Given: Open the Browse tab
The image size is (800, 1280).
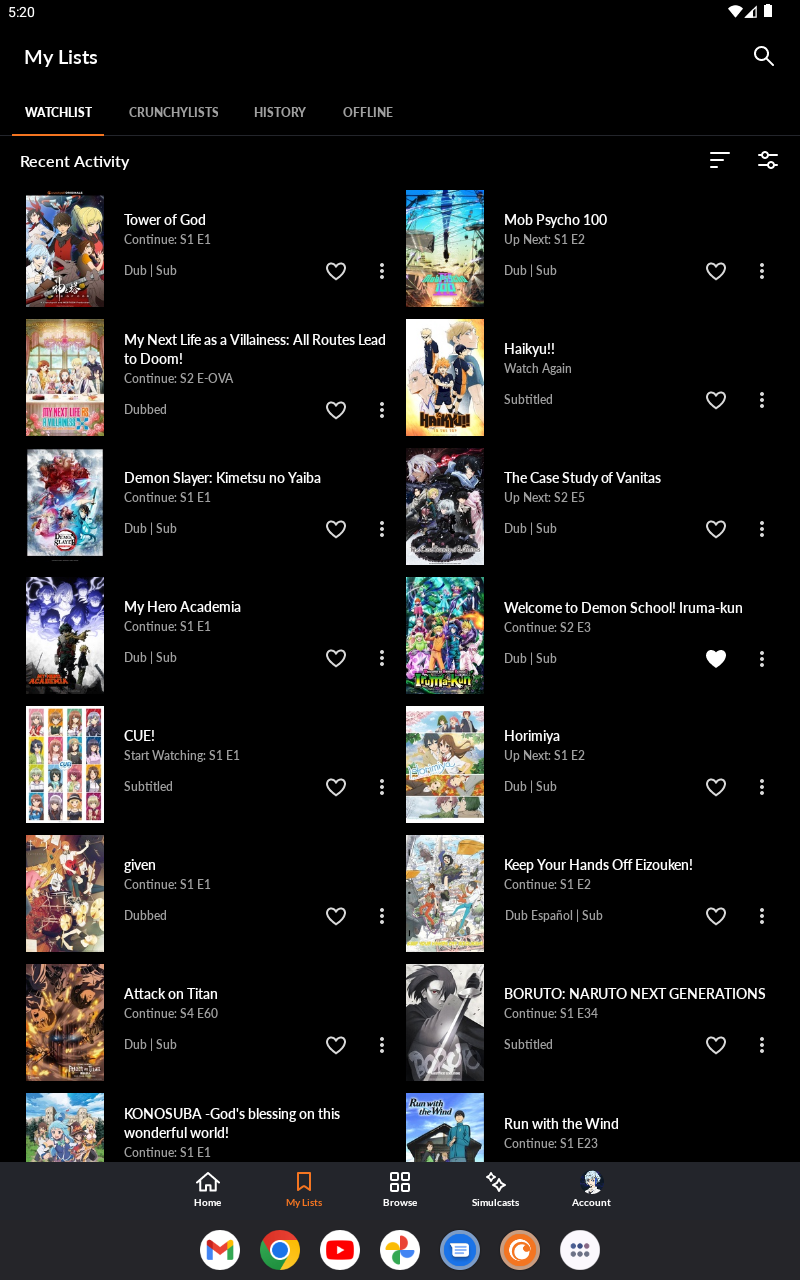Looking at the screenshot, I should pos(400,1190).
